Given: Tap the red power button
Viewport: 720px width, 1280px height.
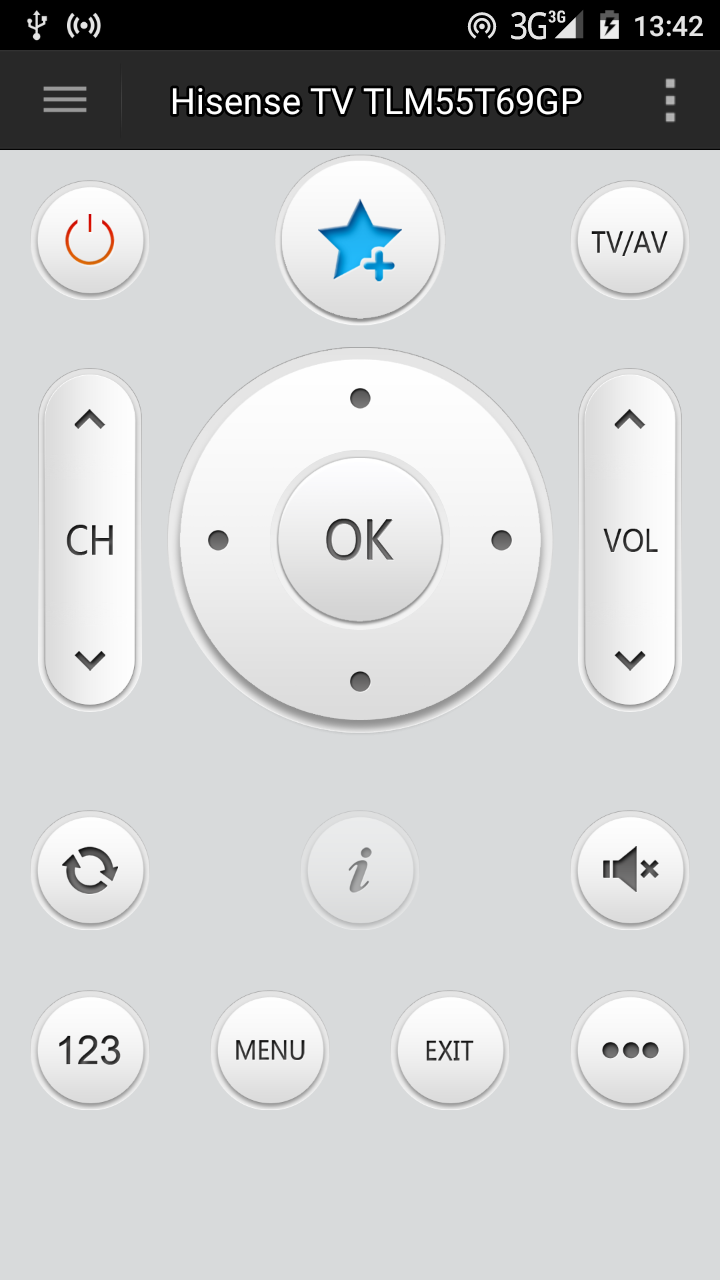Looking at the screenshot, I should (90, 240).
